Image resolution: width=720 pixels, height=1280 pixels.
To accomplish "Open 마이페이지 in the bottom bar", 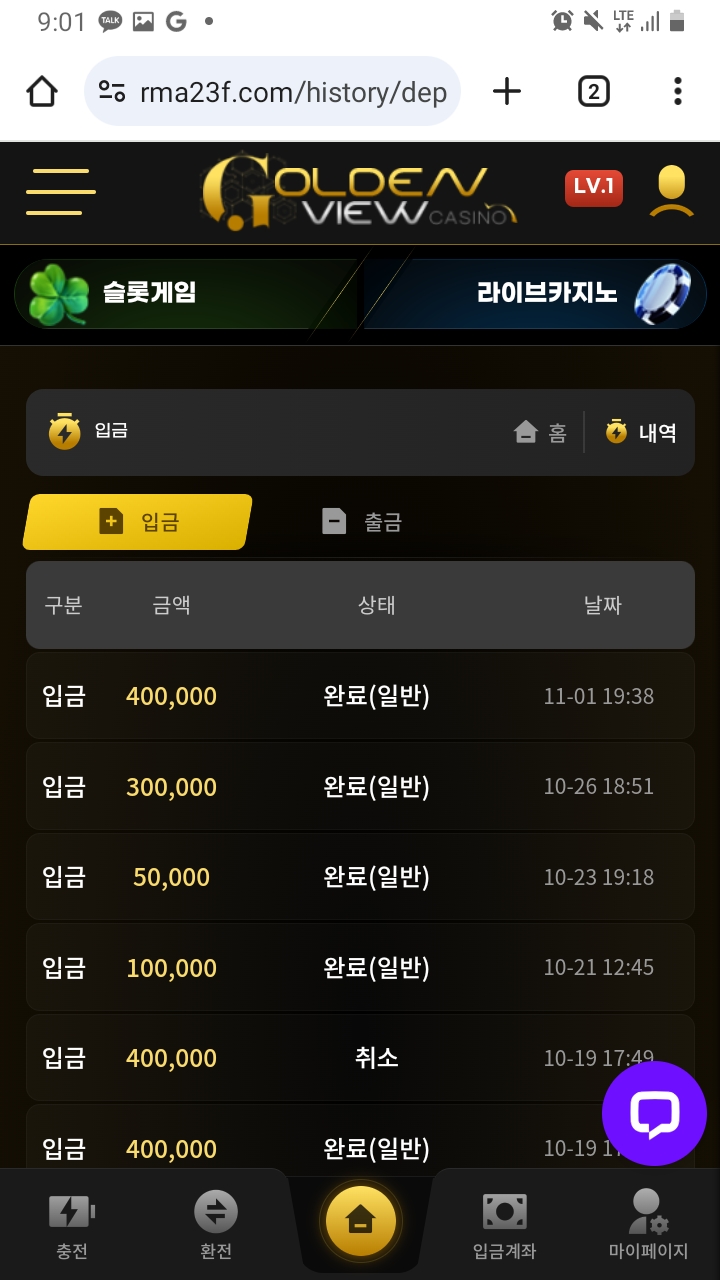I will (x=648, y=1225).
